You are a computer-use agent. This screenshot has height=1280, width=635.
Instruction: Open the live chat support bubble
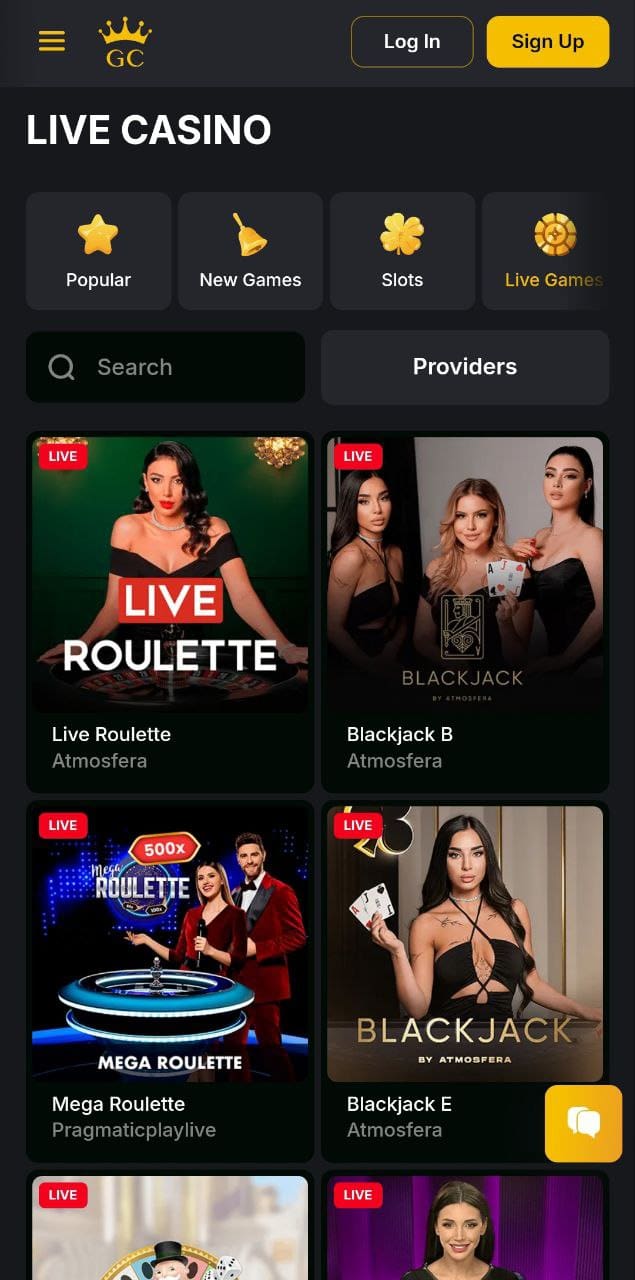pyautogui.click(x=583, y=1123)
